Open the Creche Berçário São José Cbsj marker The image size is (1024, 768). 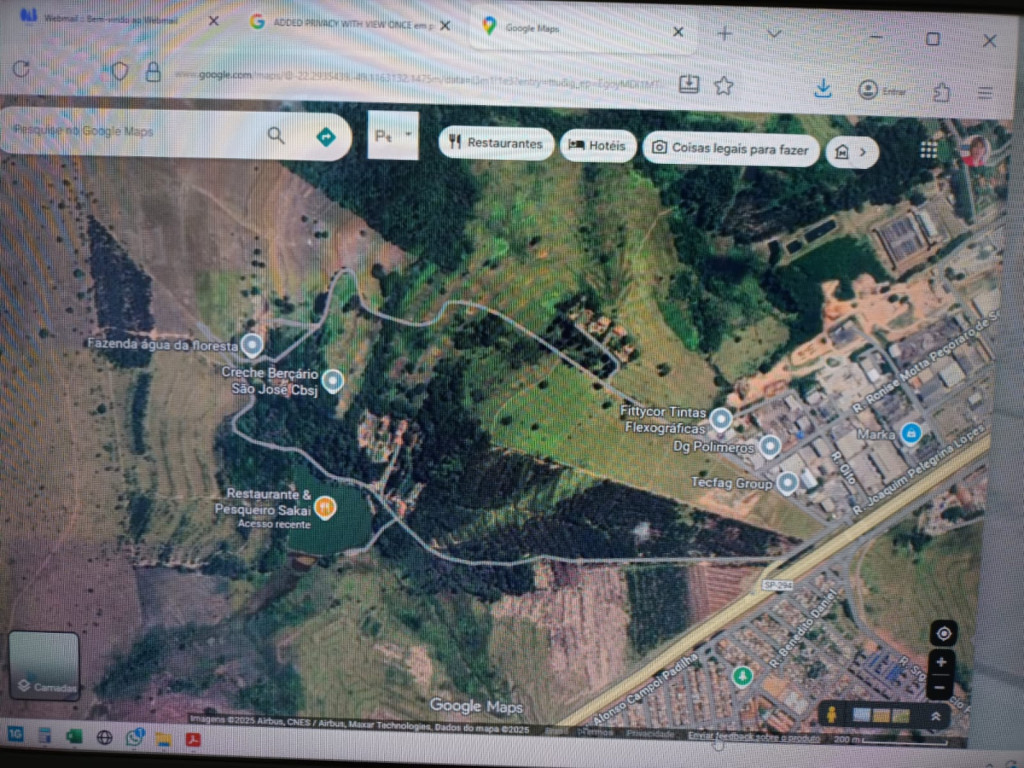pyautogui.click(x=333, y=380)
